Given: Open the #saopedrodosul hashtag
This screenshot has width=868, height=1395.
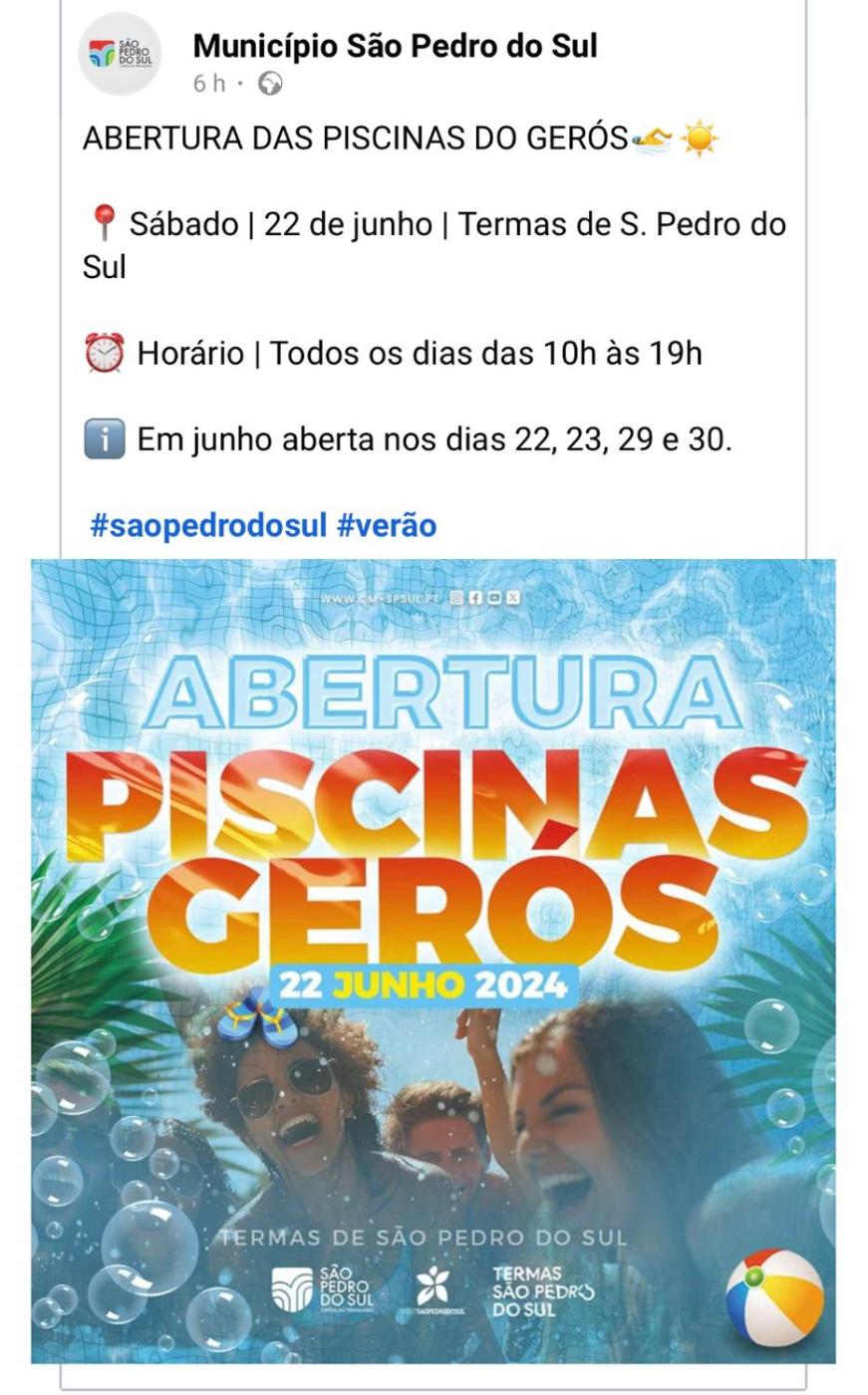Looking at the screenshot, I should pyautogui.click(x=208, y=525).
